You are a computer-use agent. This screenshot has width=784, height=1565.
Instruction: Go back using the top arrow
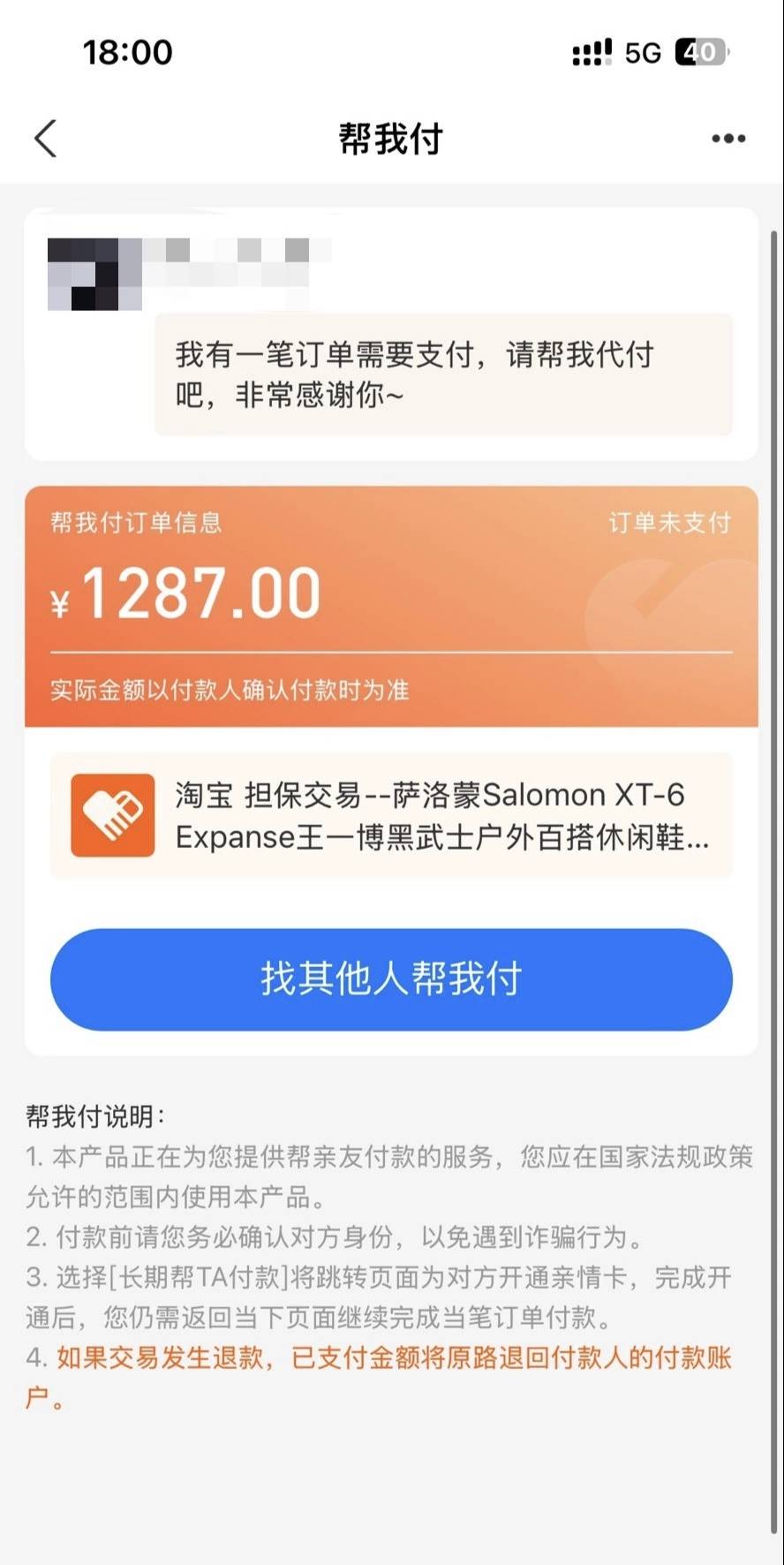click(x=46, y=139)
